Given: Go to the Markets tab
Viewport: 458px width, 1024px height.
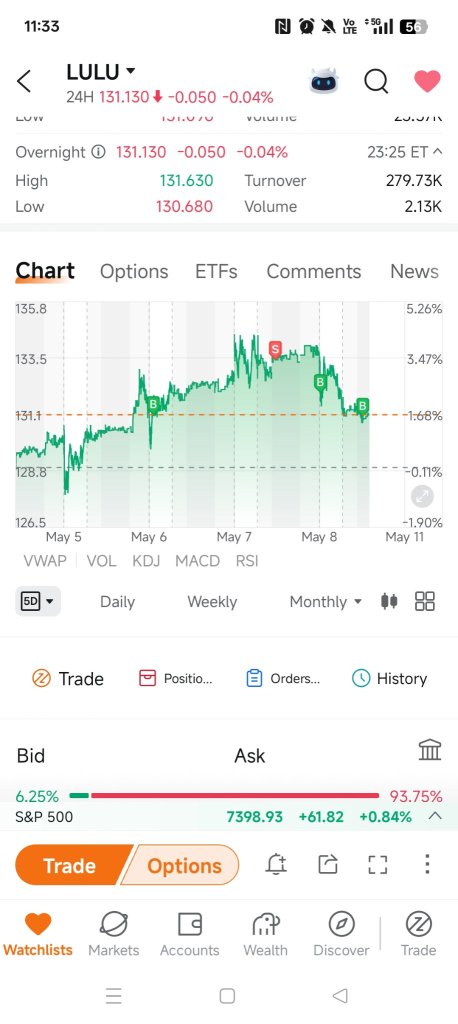Looking at the screenshot, I should coord(114,934).
